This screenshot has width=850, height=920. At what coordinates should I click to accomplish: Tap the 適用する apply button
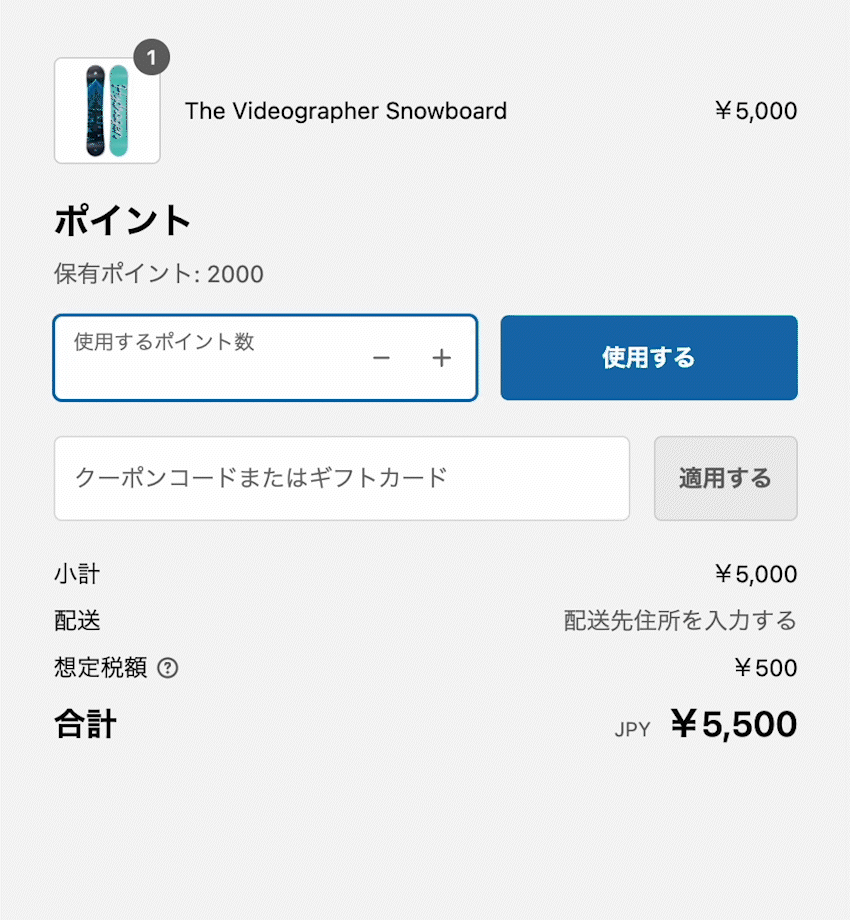(x=725, y=478)
